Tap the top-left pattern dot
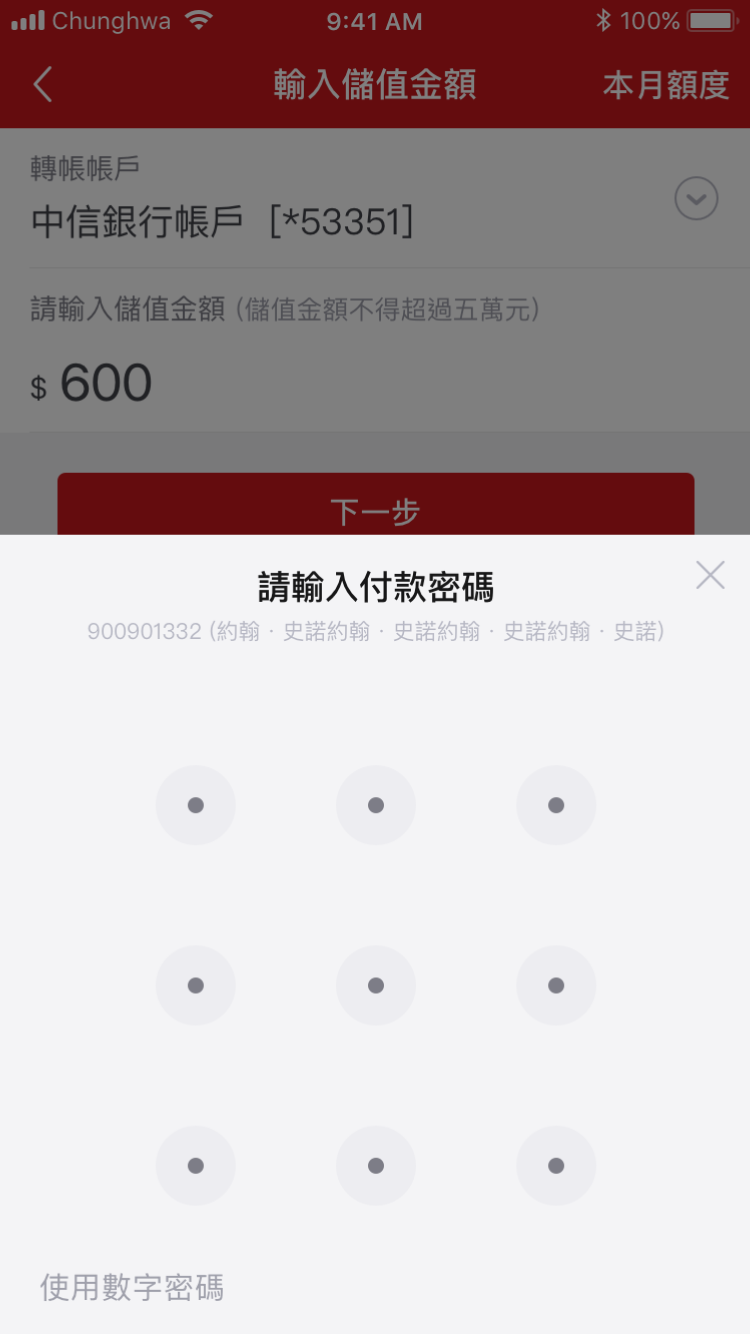Screen dimensions: 750x1334 tap(196, 805)
